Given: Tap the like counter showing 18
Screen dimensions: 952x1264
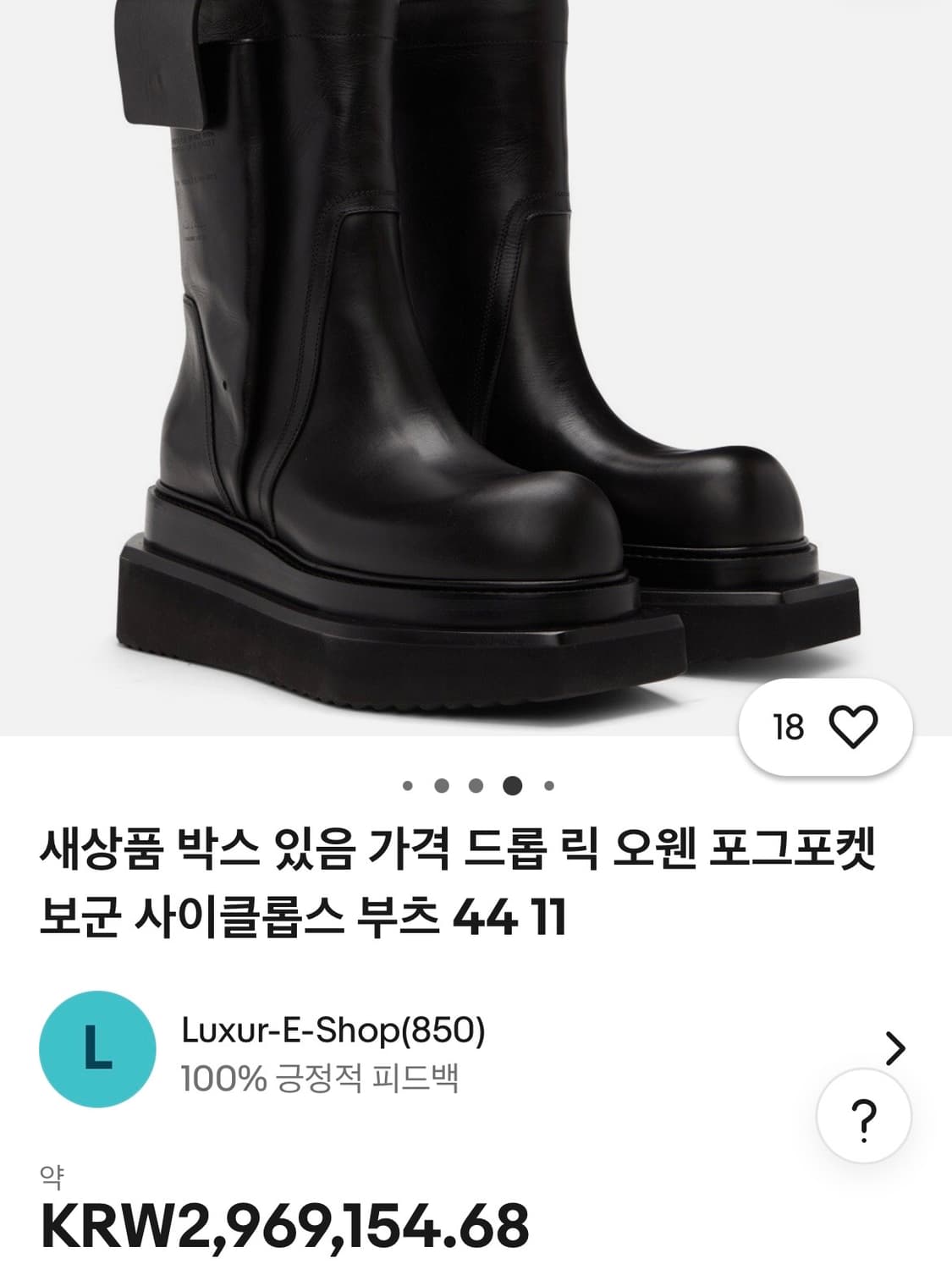Looking at the screenshot, I should (x=788, y=725).
